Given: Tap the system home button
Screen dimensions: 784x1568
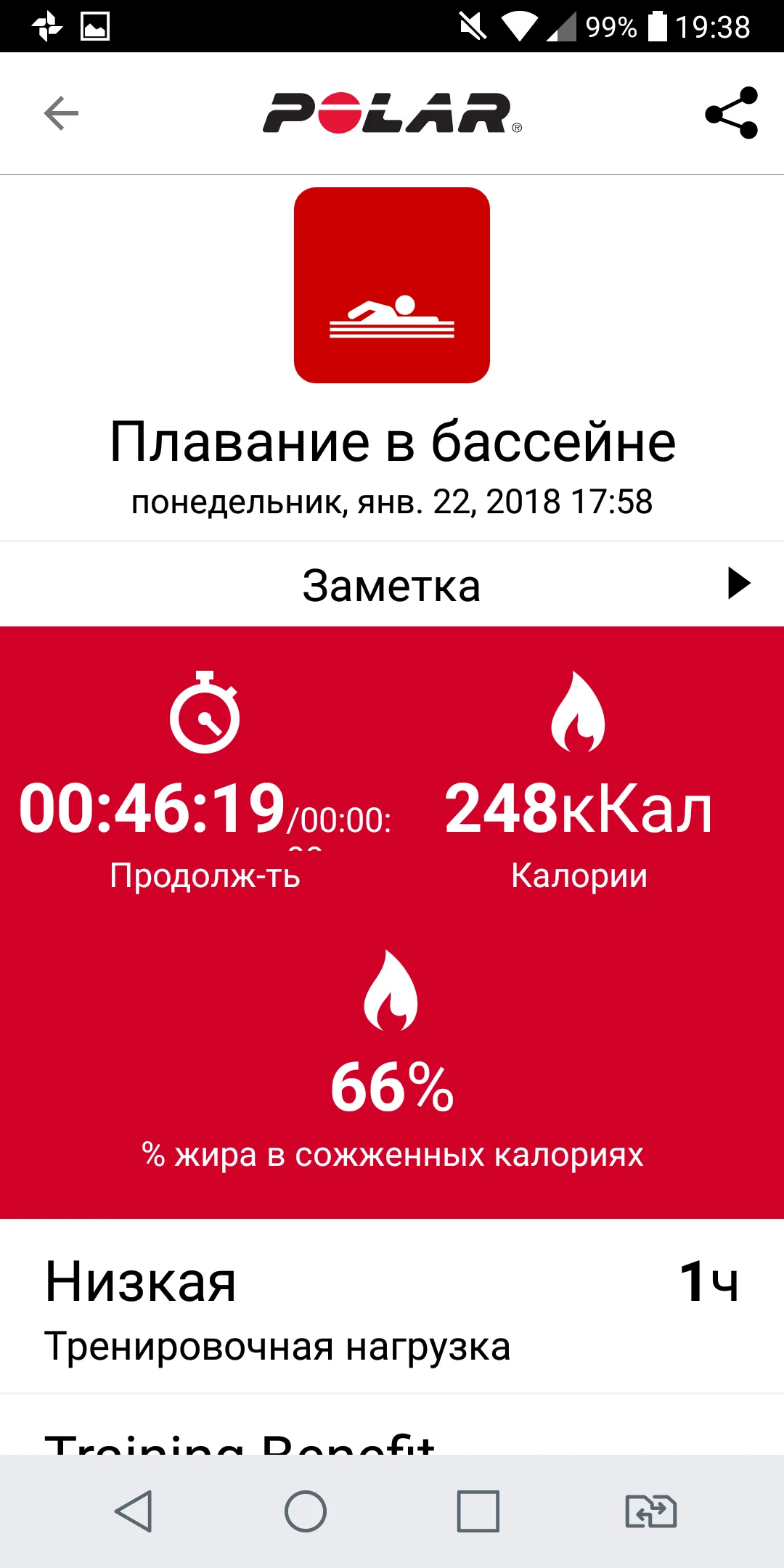Looking at the screenshot, I should [x=306, y=1511].
